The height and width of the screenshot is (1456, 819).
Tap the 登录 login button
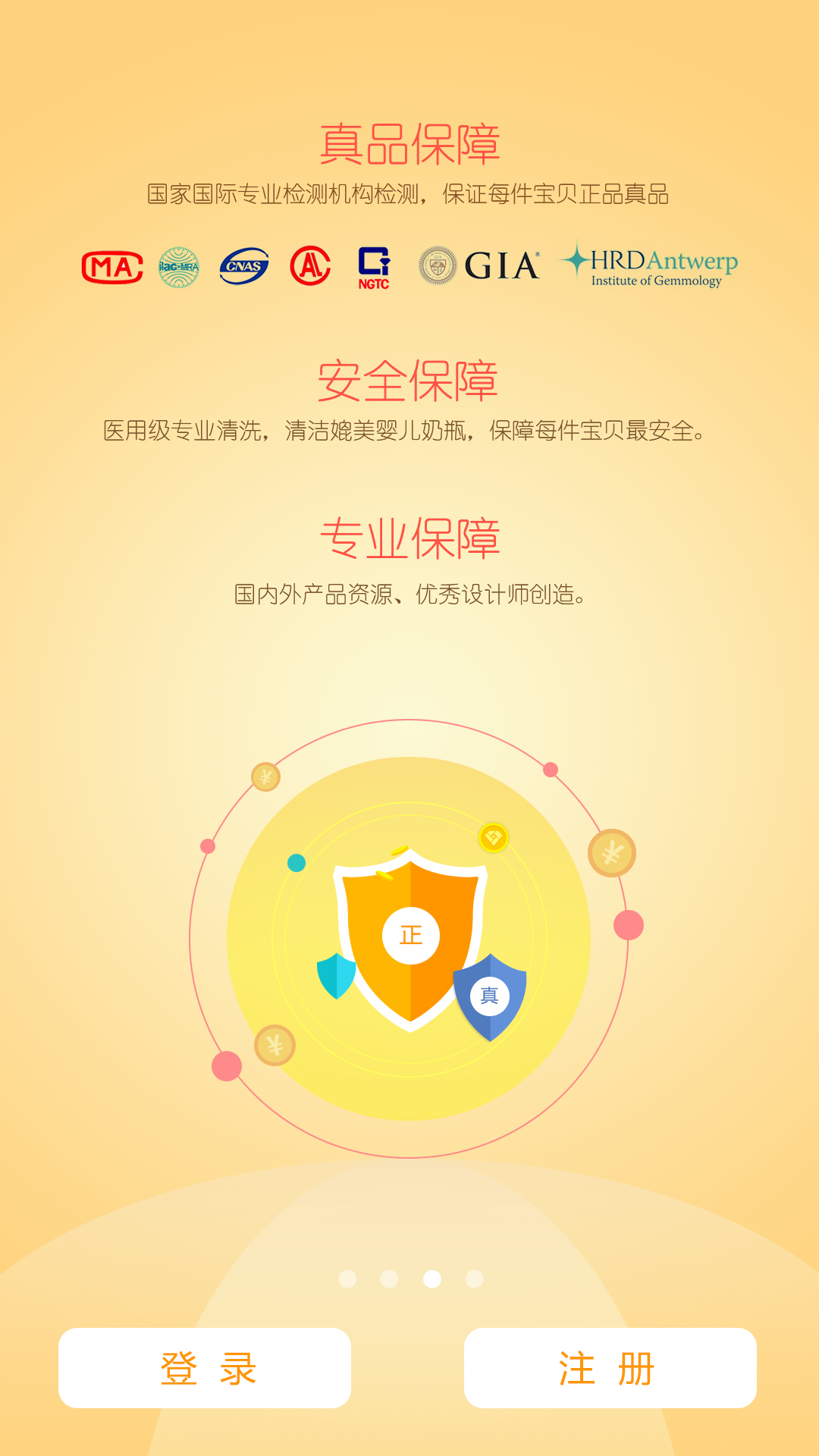point(205,1367)
